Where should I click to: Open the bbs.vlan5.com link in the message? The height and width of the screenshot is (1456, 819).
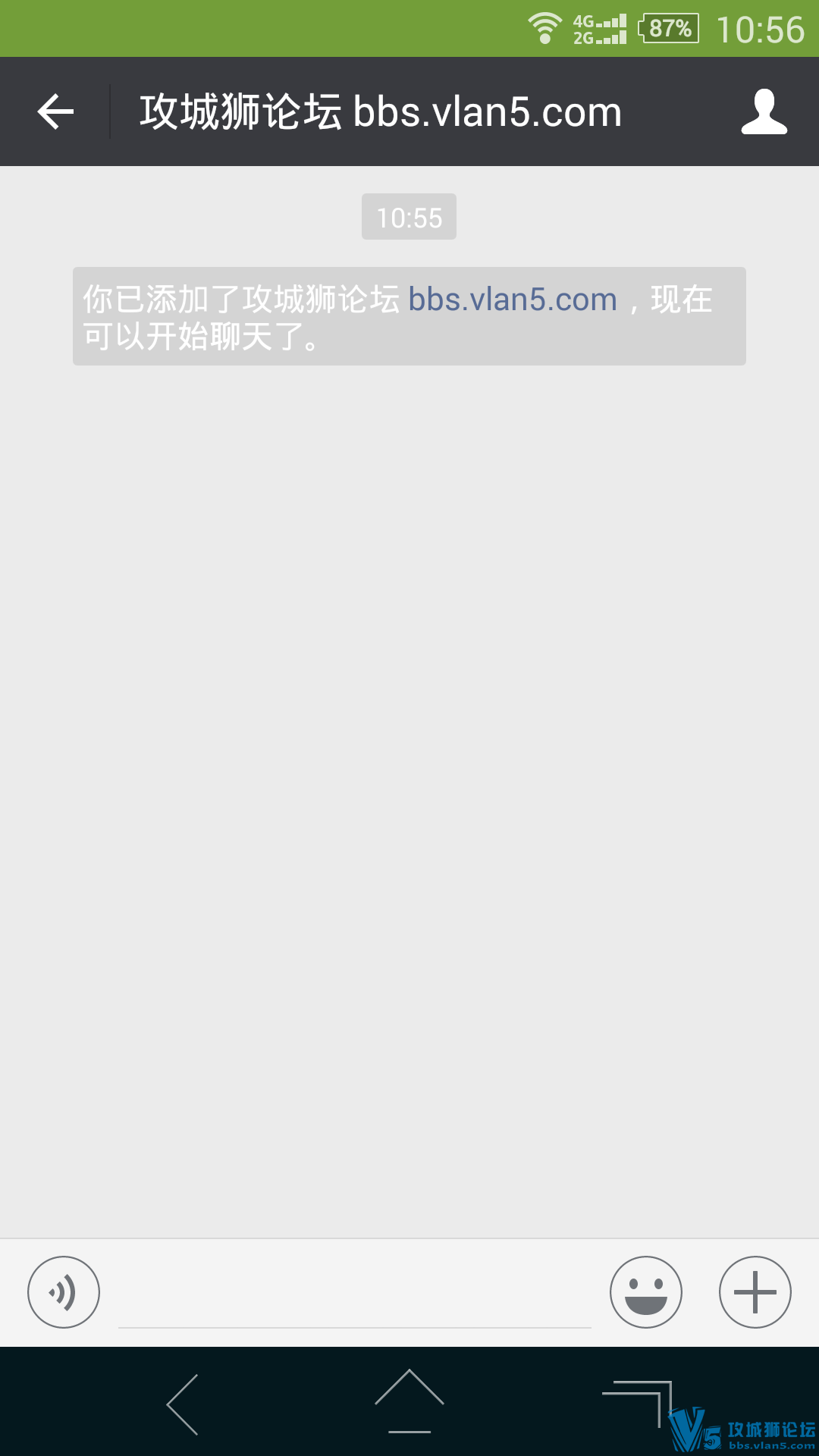[513, 300]
